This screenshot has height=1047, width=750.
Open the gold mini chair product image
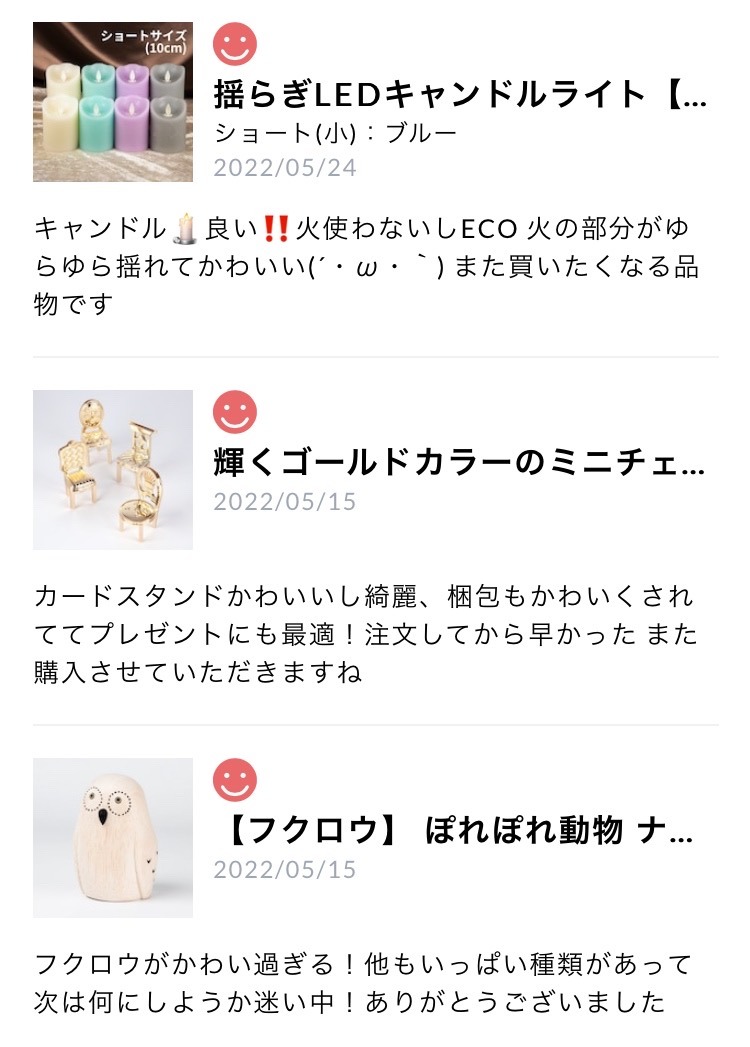click(x=113, y=470)
